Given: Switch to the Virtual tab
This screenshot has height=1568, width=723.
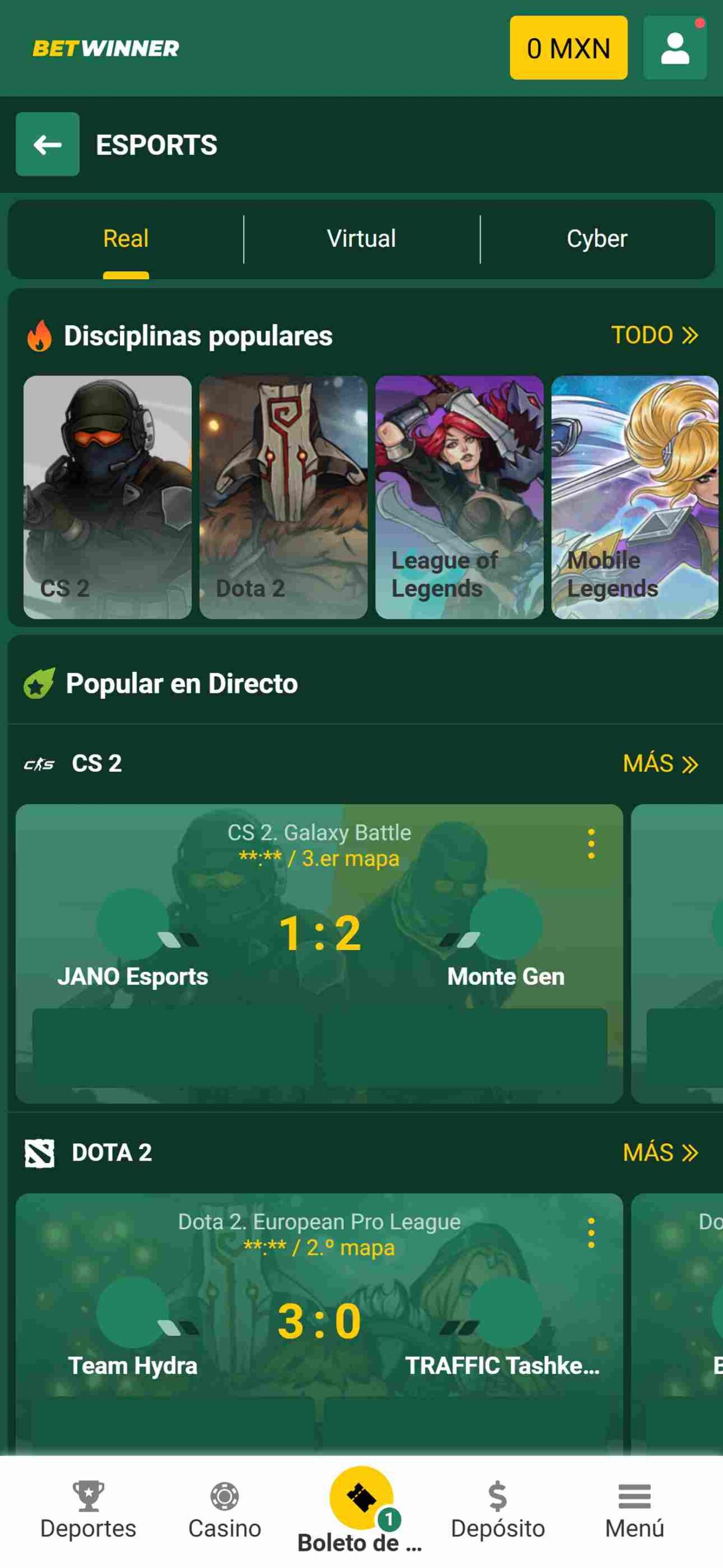Looking at the screenshot, I should pos(361,239).
